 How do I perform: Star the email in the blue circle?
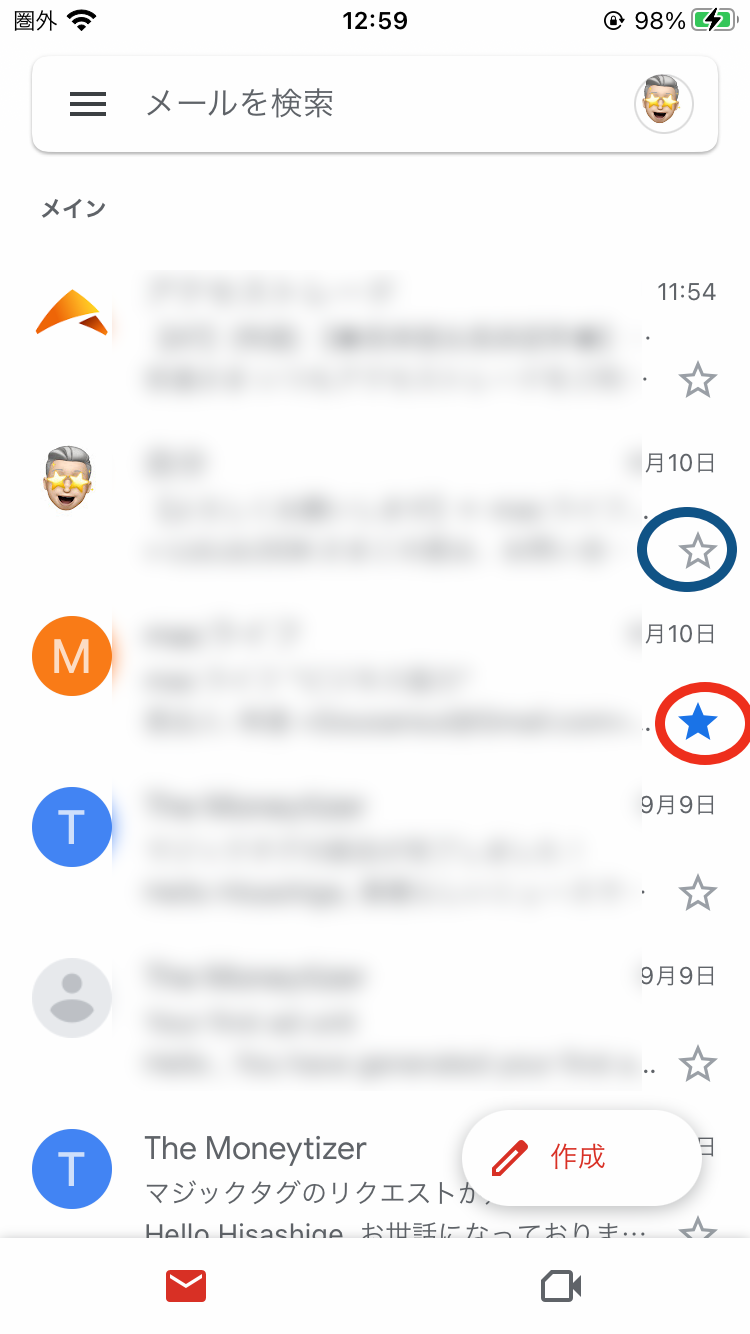coord(697,551)
